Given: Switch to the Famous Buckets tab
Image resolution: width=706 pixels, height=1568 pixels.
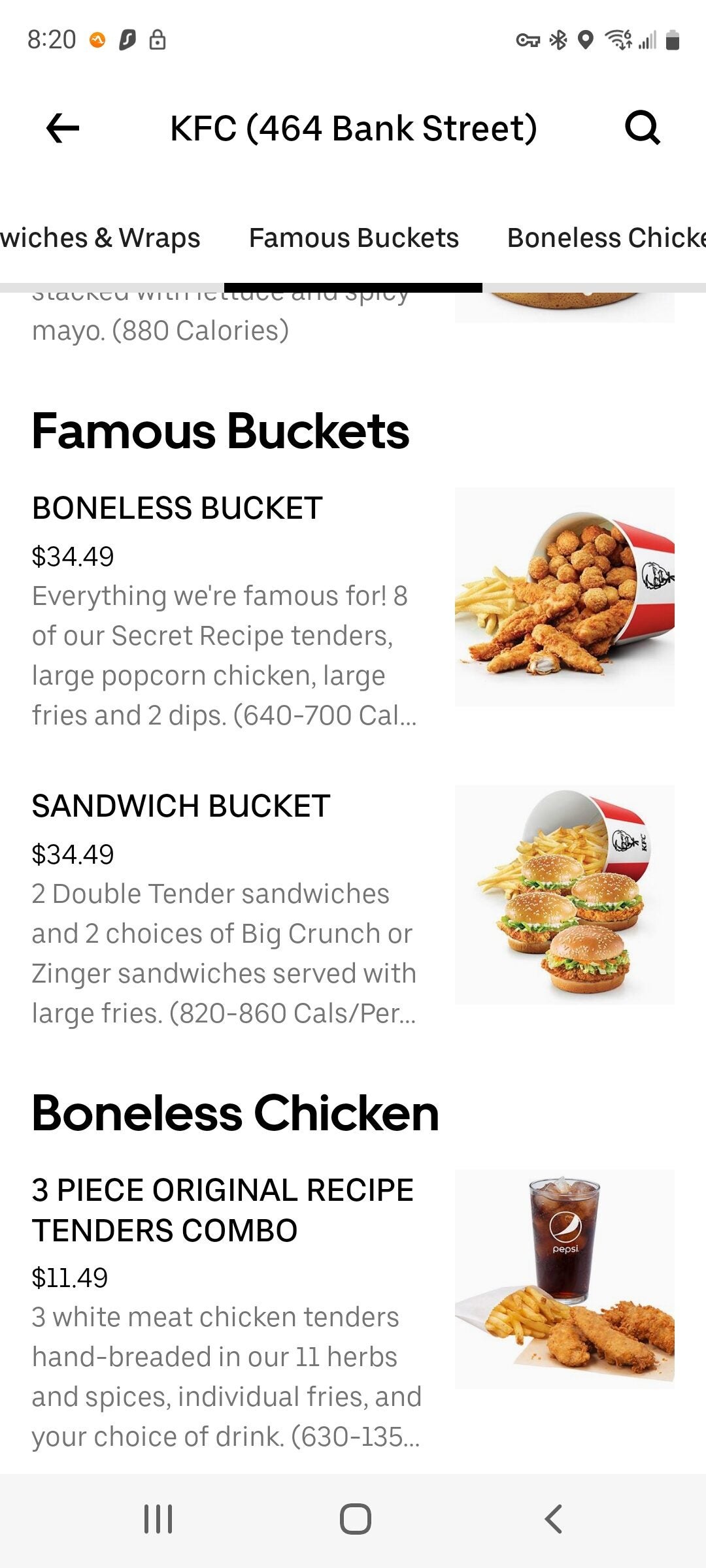Looking at the screenshot, I should tap(353, 238).
